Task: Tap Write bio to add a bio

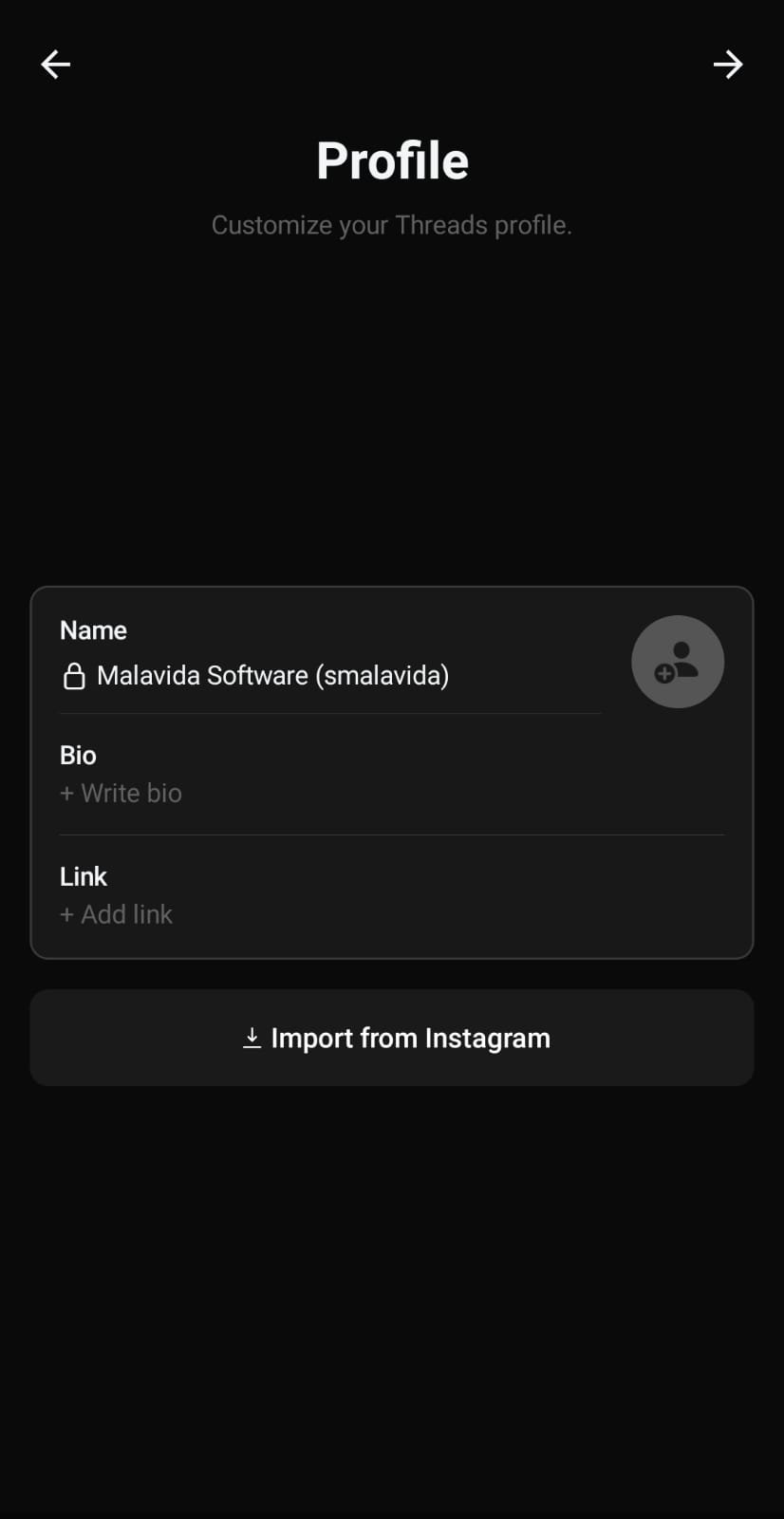Action: click(121, 793)
